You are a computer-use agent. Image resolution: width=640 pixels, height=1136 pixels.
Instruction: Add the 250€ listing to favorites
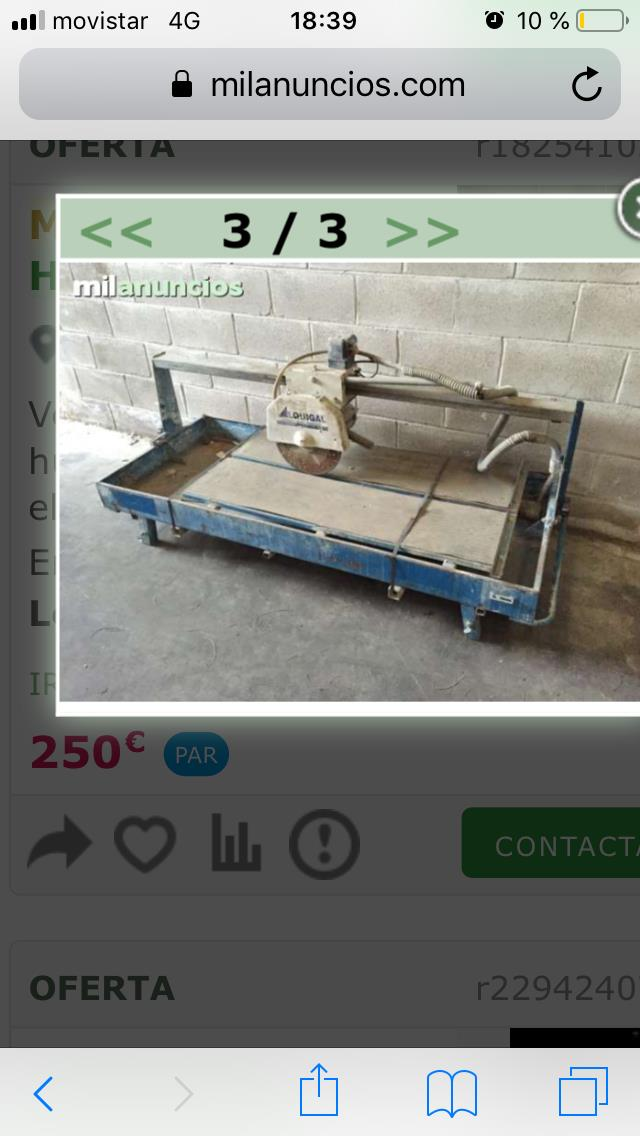point(145,845)
